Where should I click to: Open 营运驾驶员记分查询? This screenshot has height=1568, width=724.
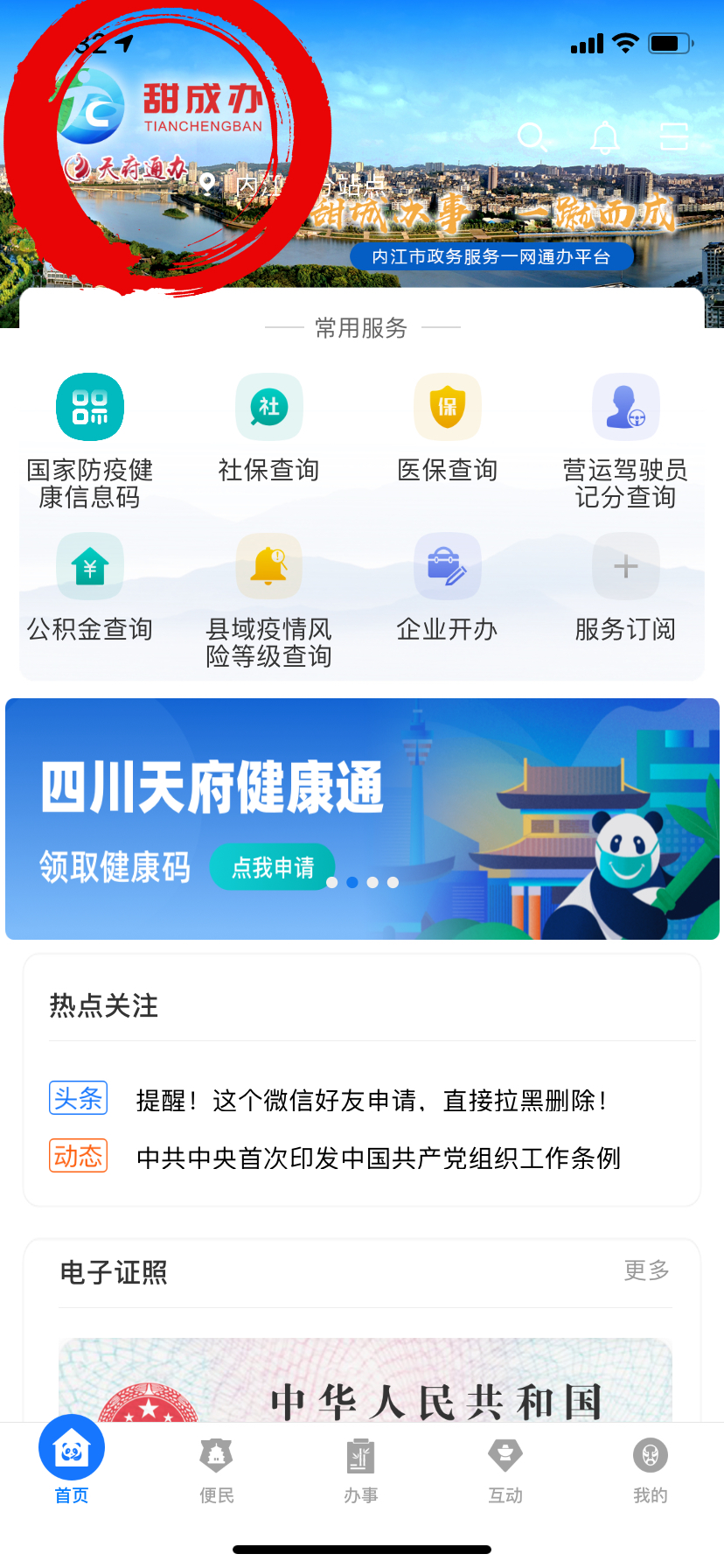[x=625, y=440]
